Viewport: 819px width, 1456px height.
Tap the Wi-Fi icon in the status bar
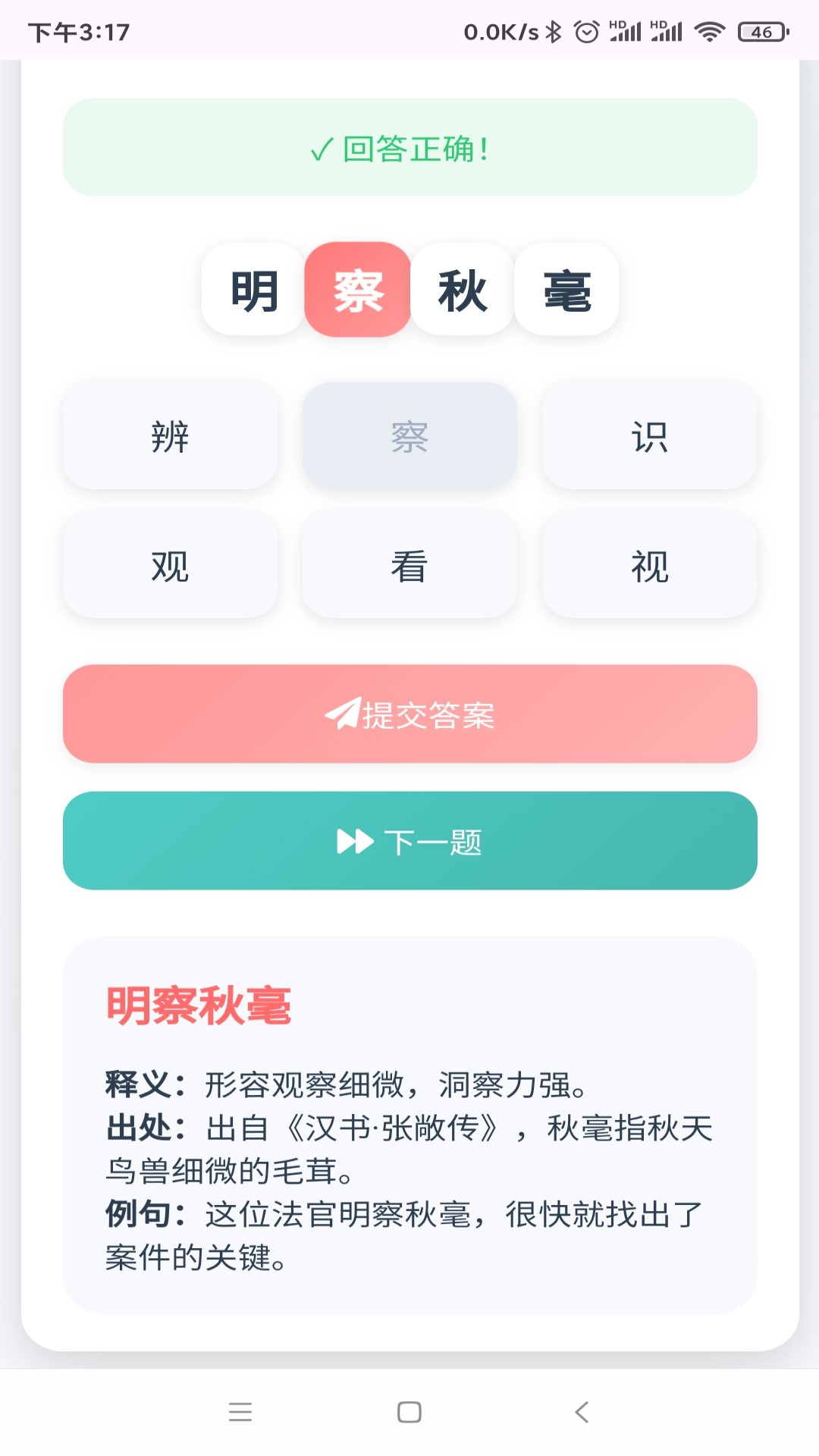[710, 30]
